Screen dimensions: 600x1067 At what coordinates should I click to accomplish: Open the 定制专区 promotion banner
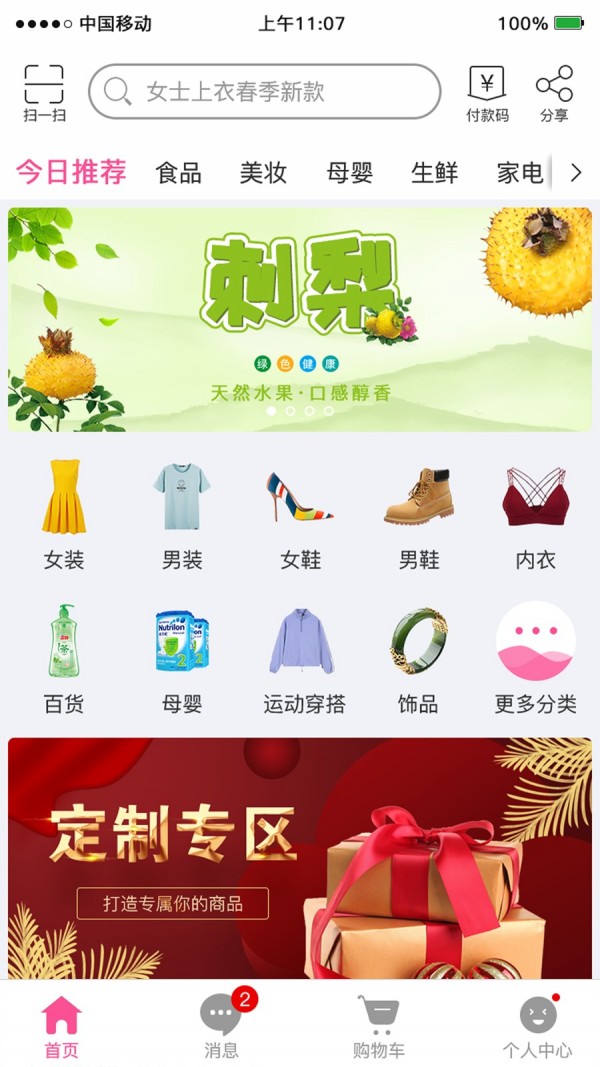[300, 858]
